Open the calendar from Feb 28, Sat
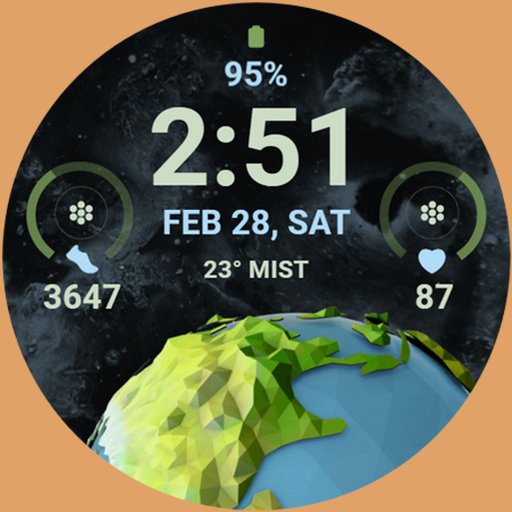This screenshot has width=512, height=512. 256,223
